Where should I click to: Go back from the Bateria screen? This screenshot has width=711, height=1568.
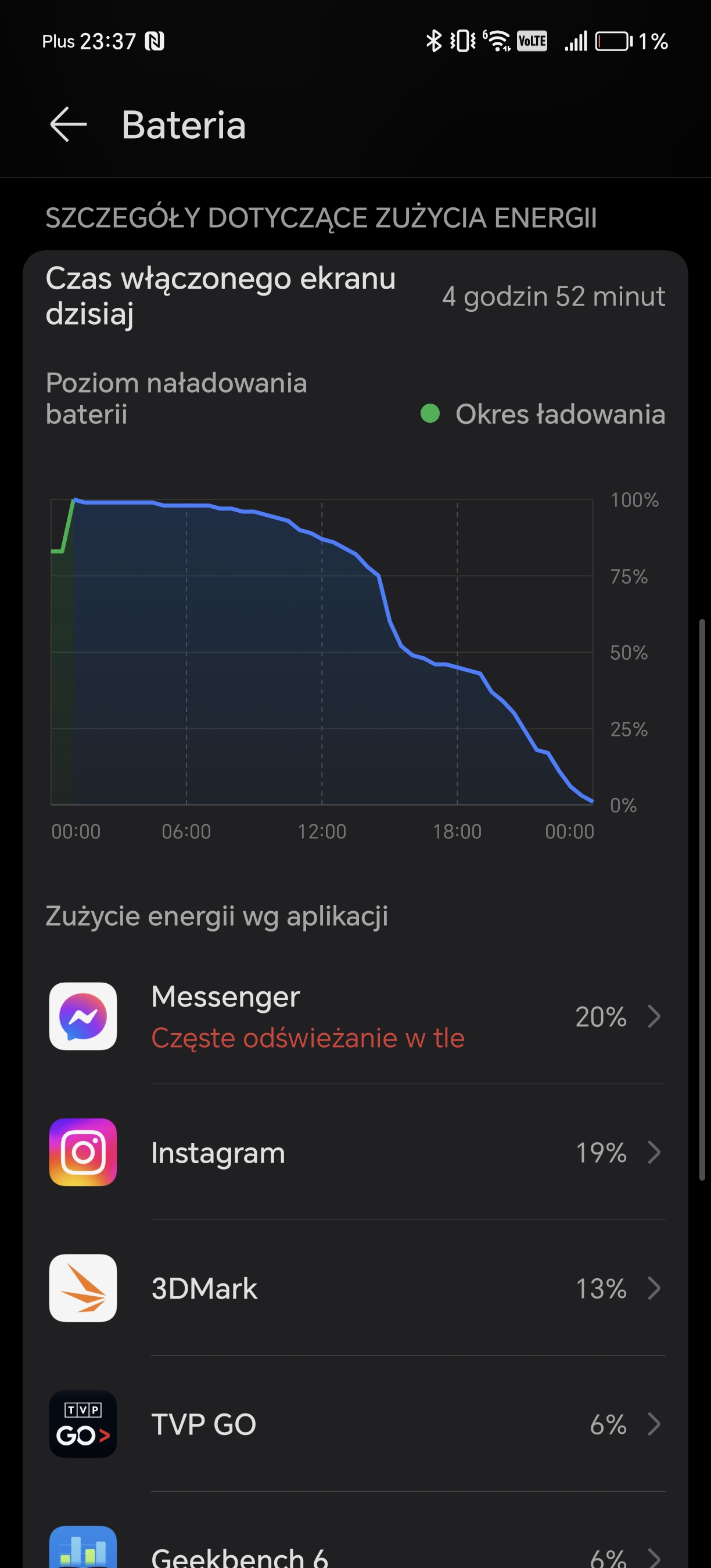tap(68, 125)
